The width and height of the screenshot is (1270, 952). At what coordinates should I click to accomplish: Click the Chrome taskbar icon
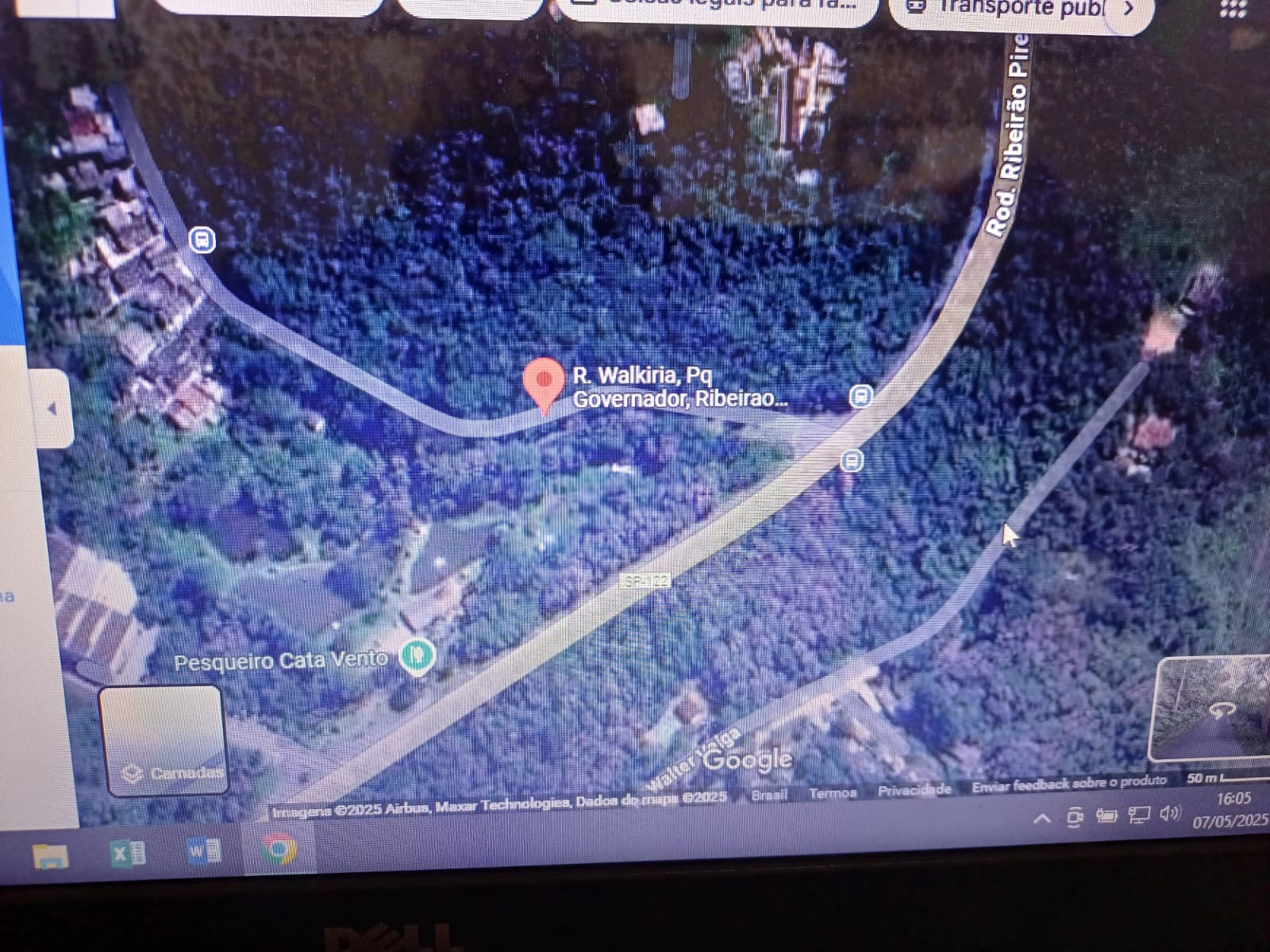[279, 850]
